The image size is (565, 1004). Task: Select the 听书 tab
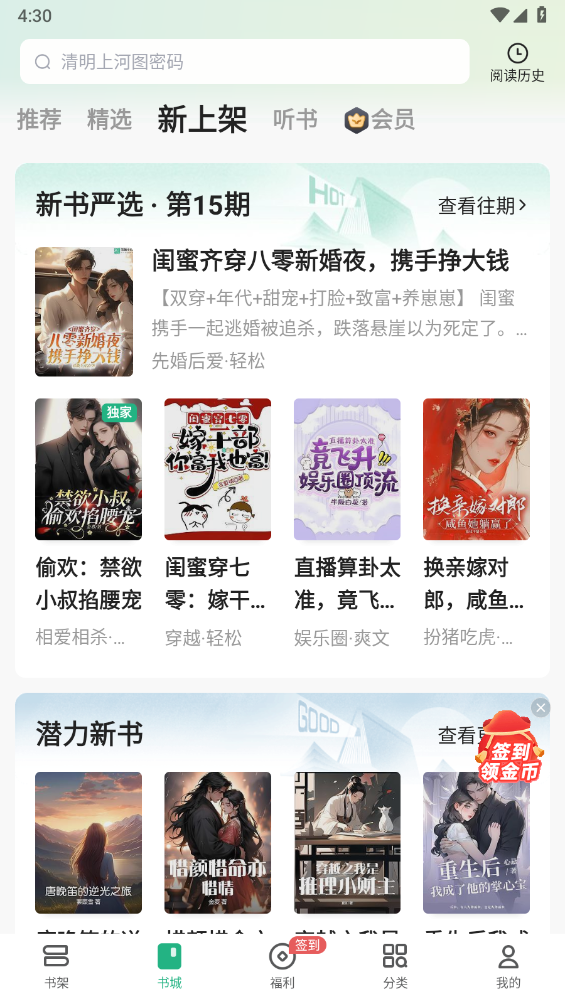(295, 119)
